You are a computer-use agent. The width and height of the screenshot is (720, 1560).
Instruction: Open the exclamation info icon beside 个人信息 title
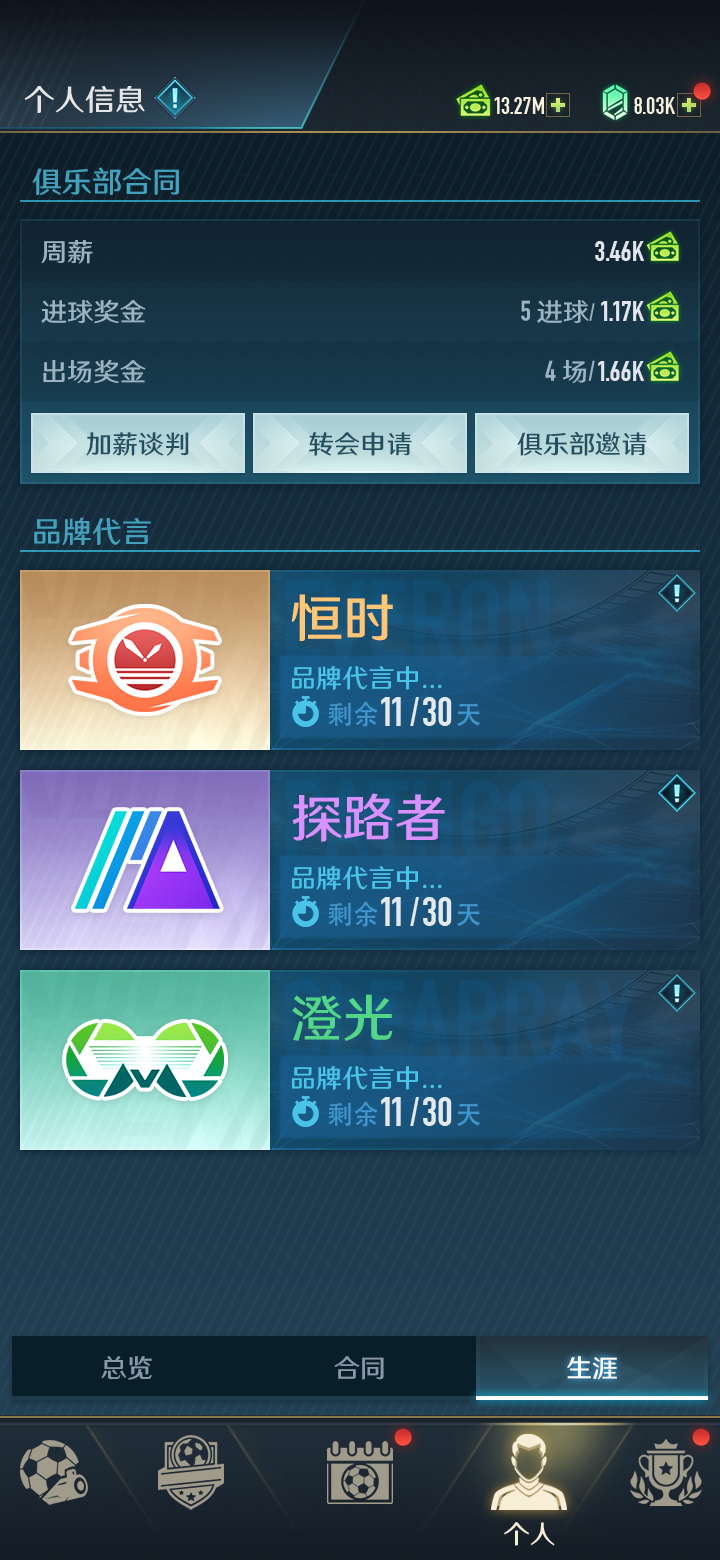pyautogui.click(x=175, y=100)
